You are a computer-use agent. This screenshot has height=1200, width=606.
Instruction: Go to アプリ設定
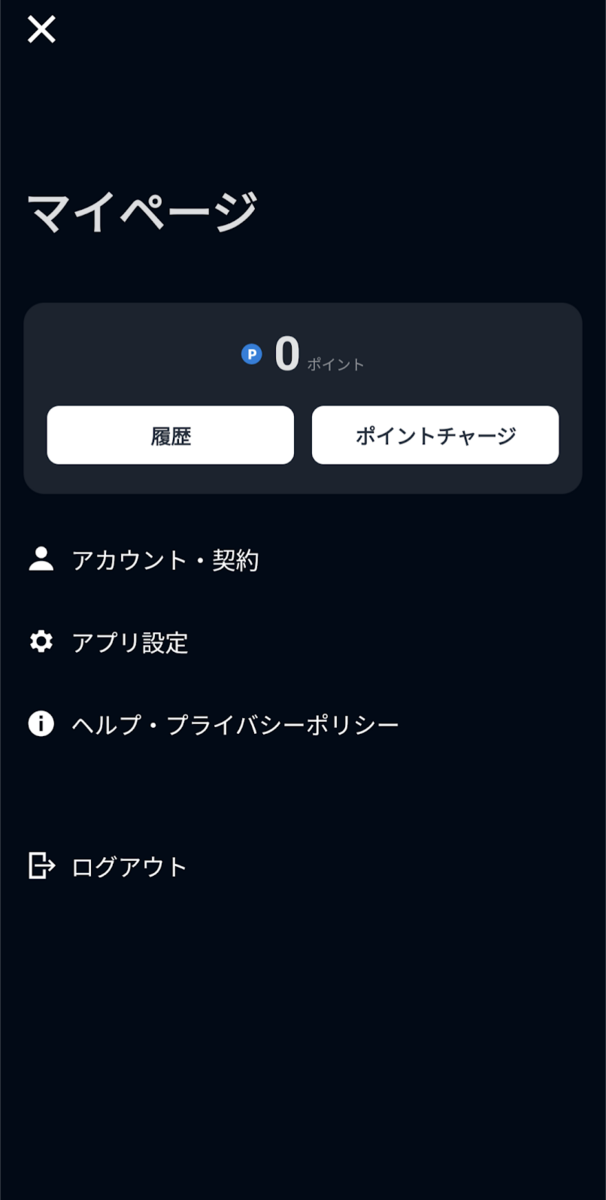pos(129,642)
